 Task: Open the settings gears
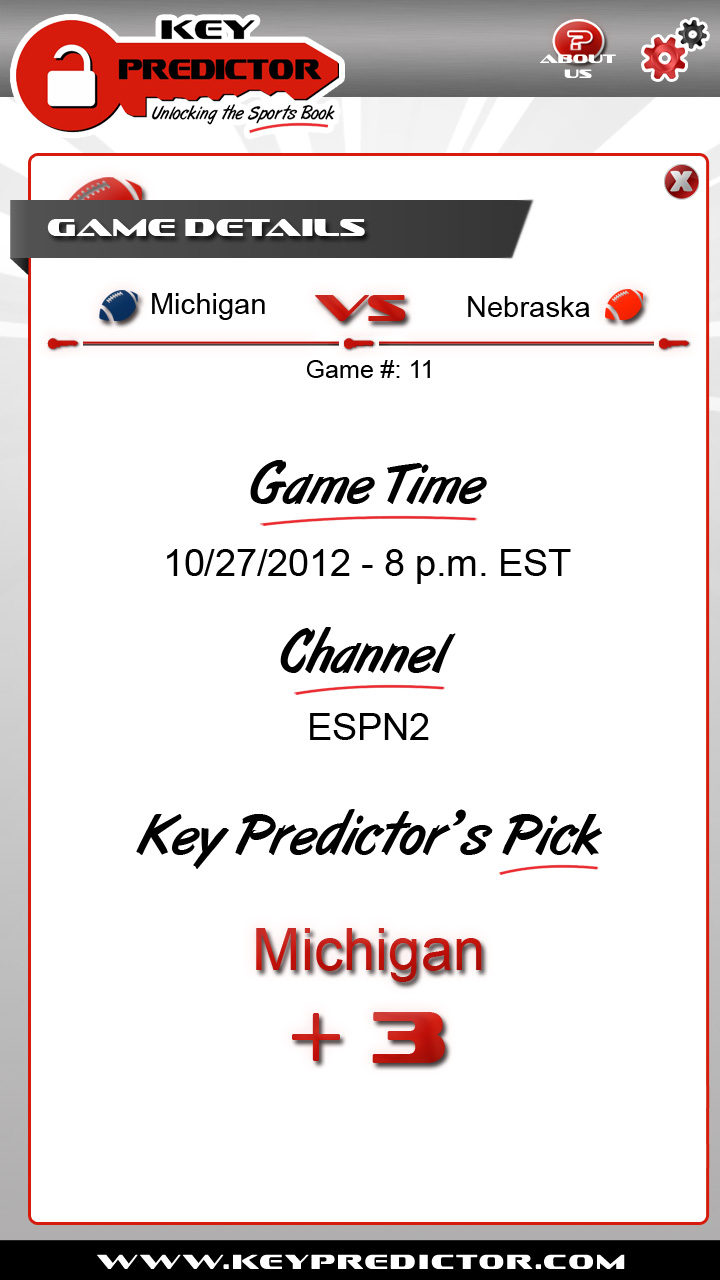671,51
